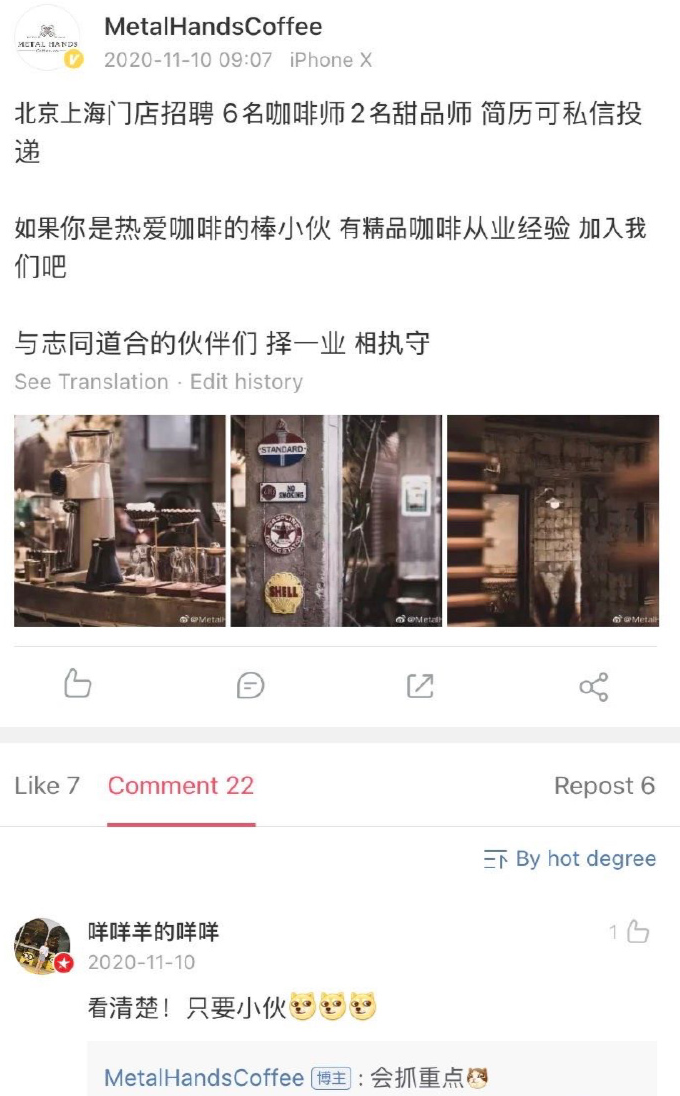Change sorting via By hot degree
This screenshot has width=680, height=1096.
570,858
